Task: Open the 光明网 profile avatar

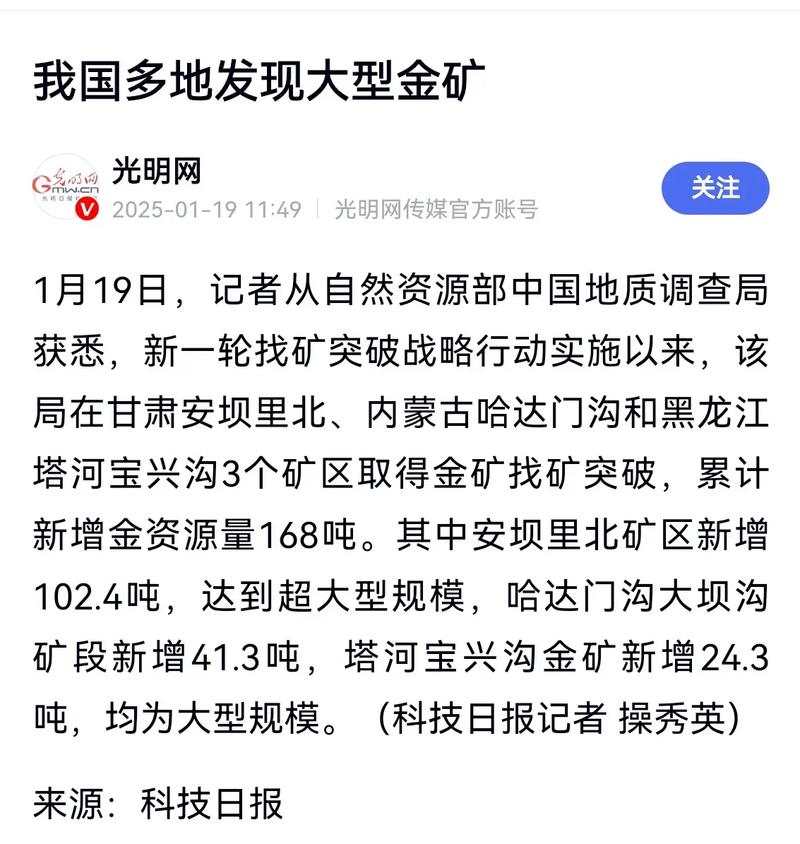Action: pyautogui.click(x=66, y=187)
